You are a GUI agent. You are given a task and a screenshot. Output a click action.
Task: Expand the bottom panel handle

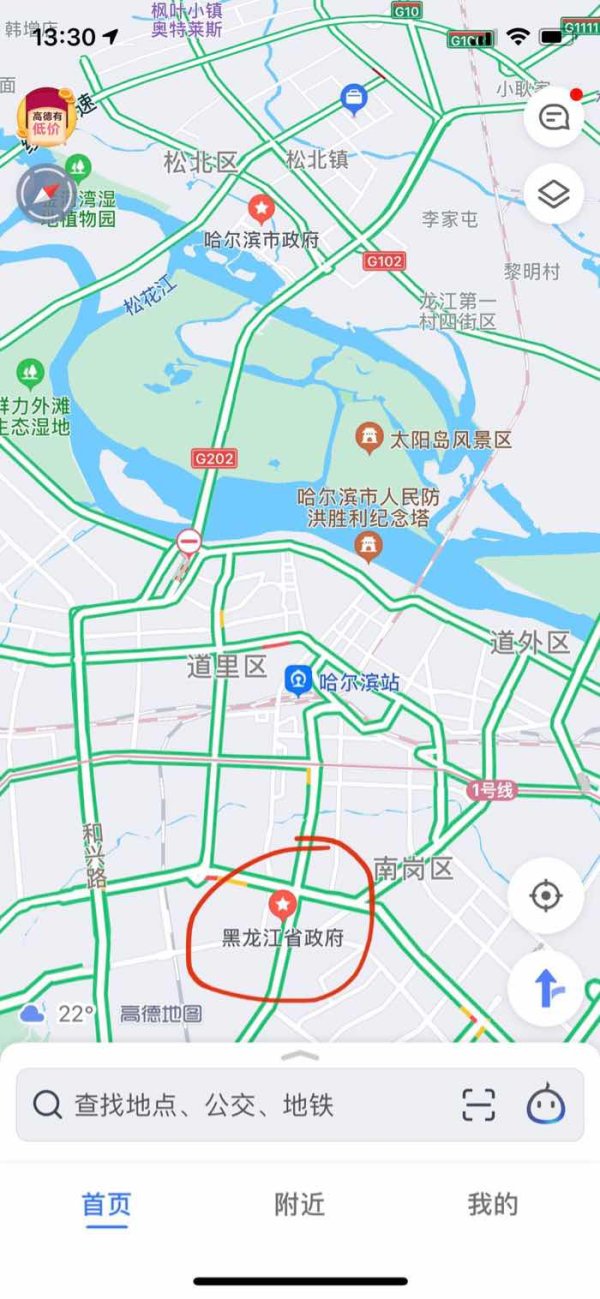(x=300, y=1056)
